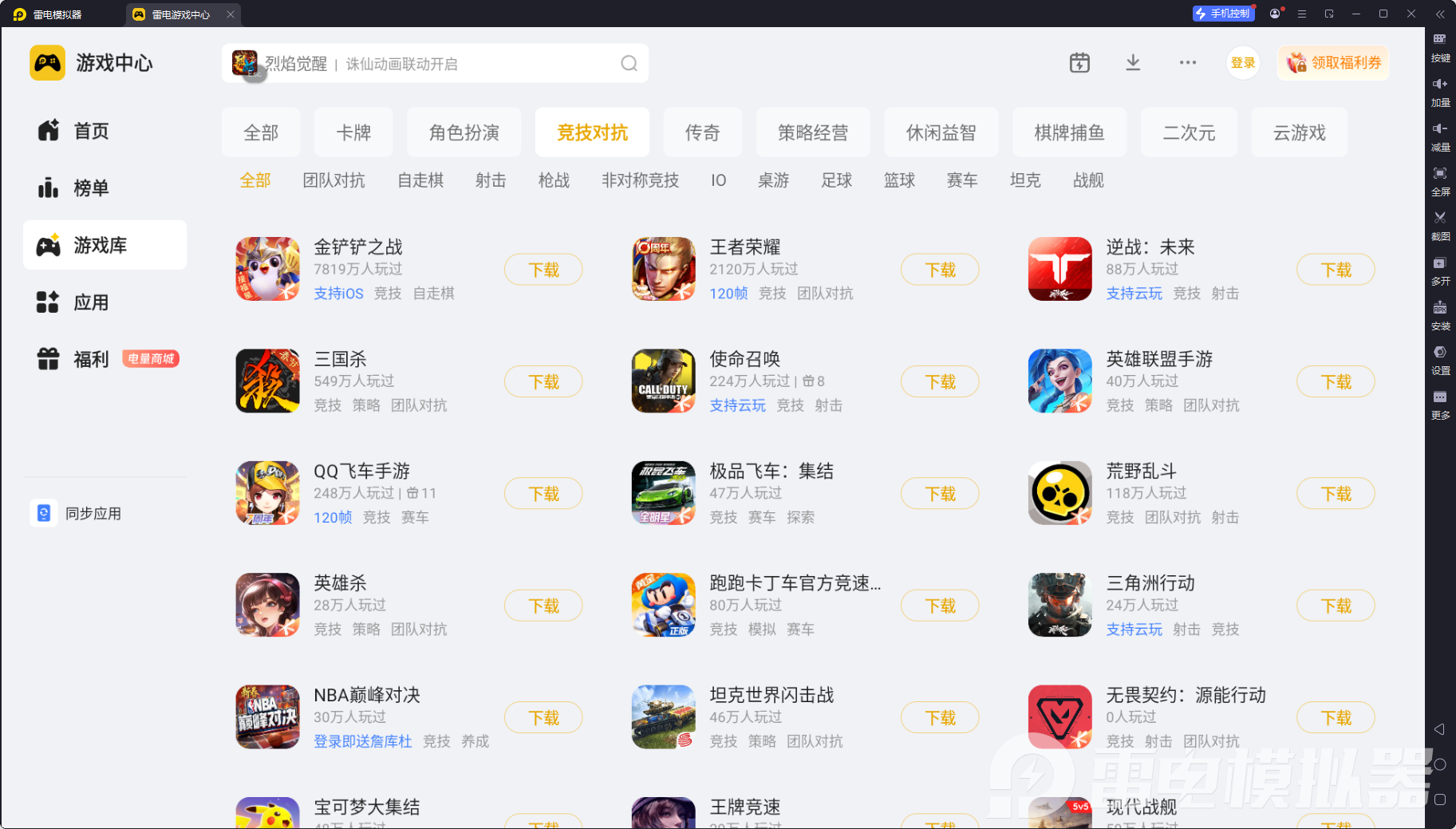This screenshot has height=829, width=1456.
Task: Open the downloads manager icon
Action: click(1133, 63)
